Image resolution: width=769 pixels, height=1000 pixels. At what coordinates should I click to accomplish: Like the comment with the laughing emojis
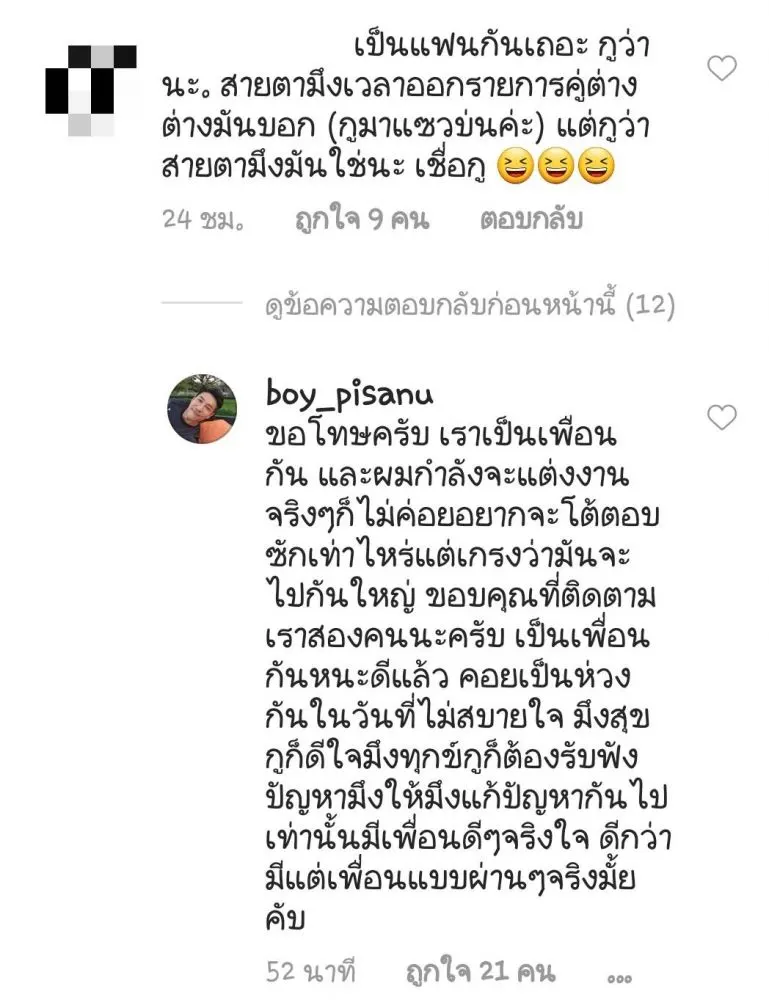721,69
